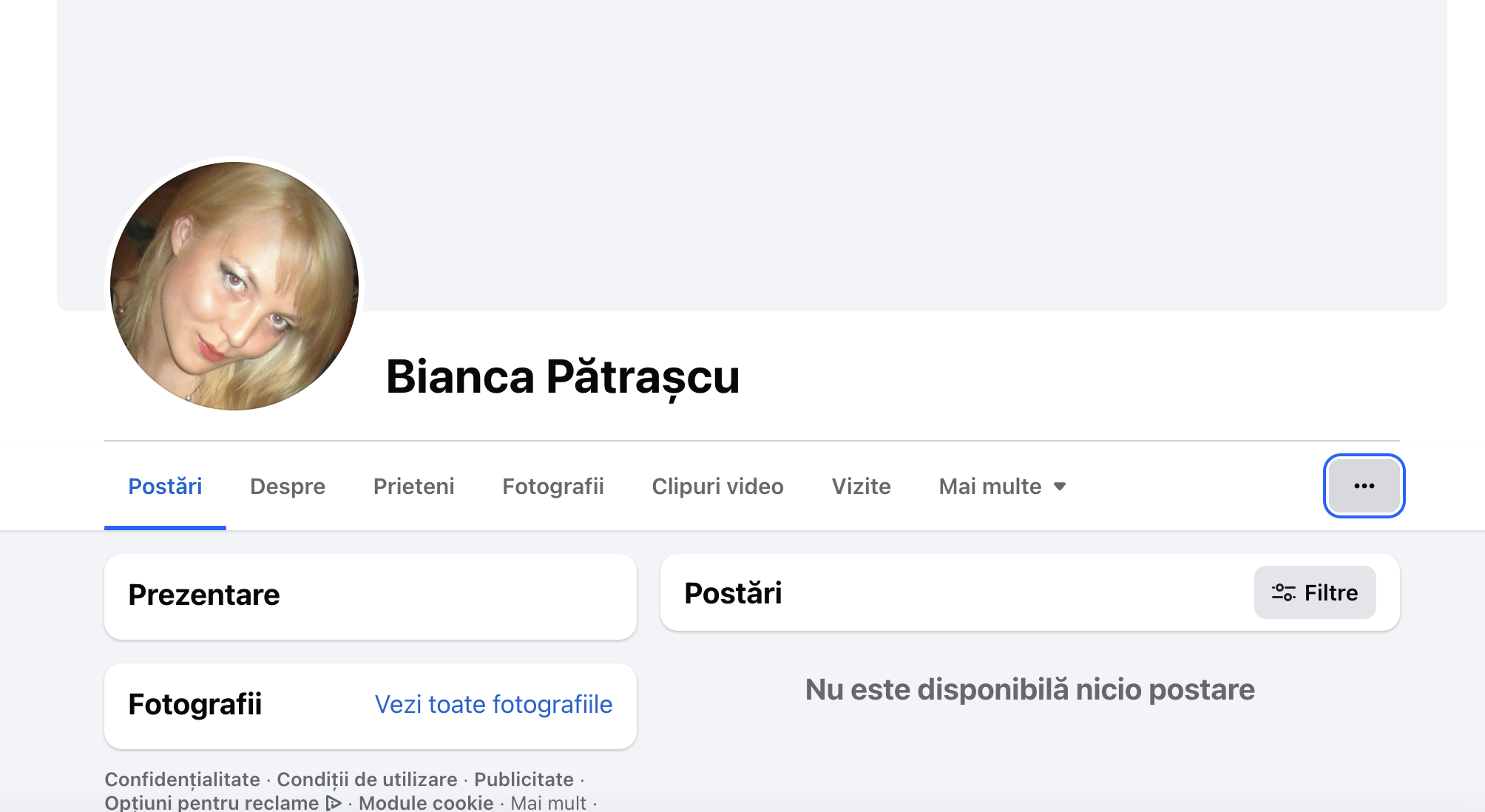Switch to Clipuri video tab

717,486
